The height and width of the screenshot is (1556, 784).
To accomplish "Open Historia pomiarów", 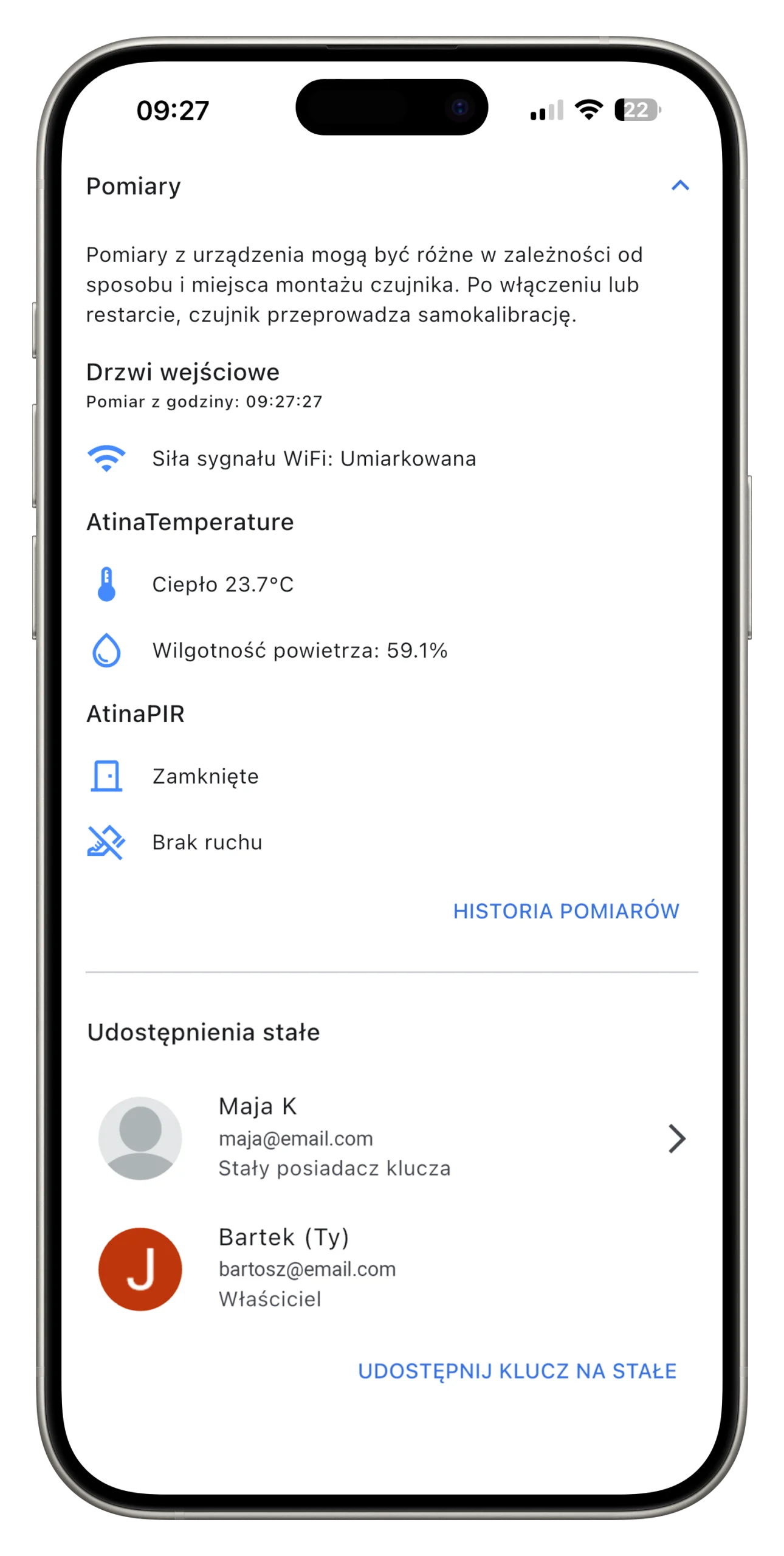I will coord(566,911).
